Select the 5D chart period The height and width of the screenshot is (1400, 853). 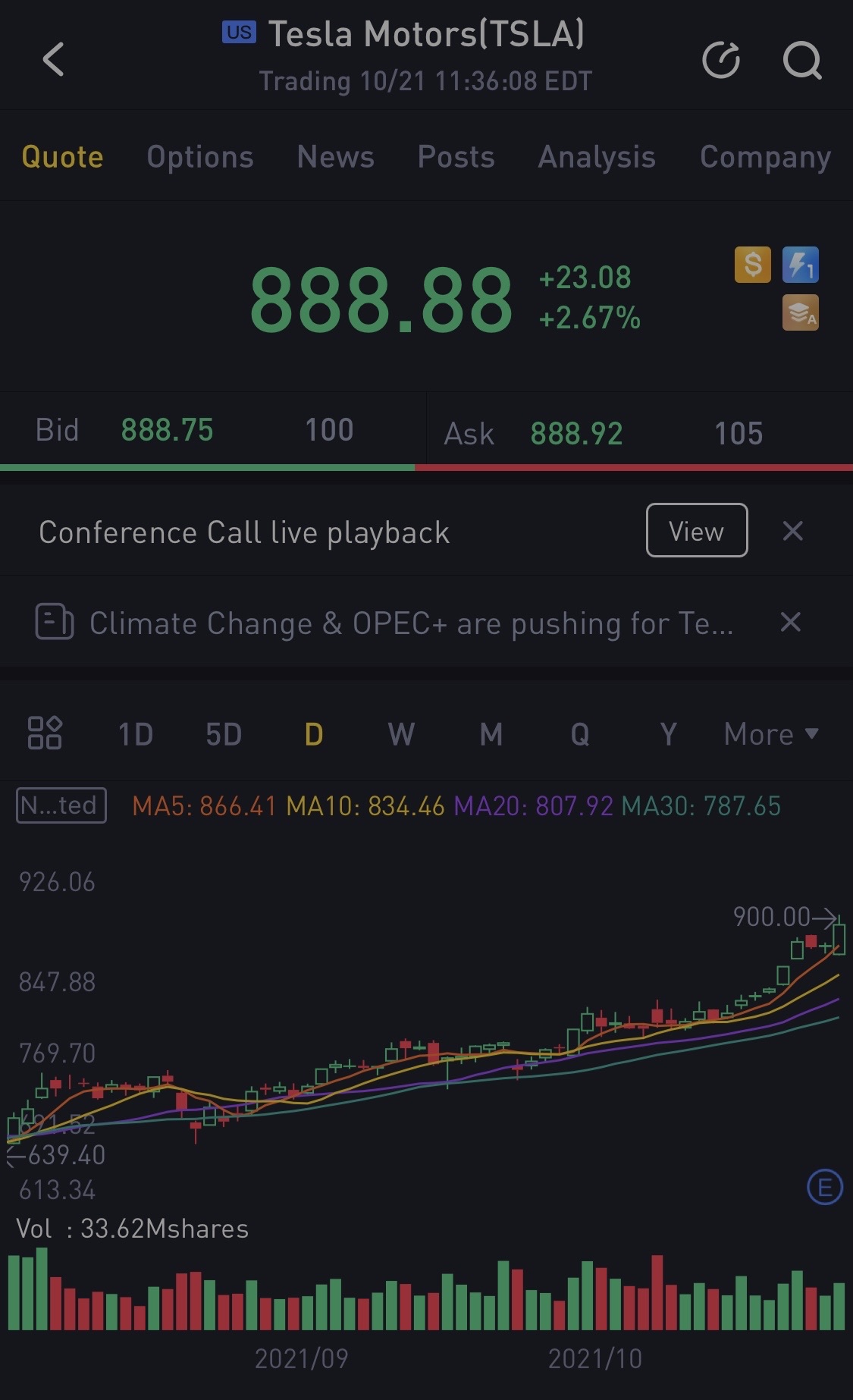click(x=224, y=734)
